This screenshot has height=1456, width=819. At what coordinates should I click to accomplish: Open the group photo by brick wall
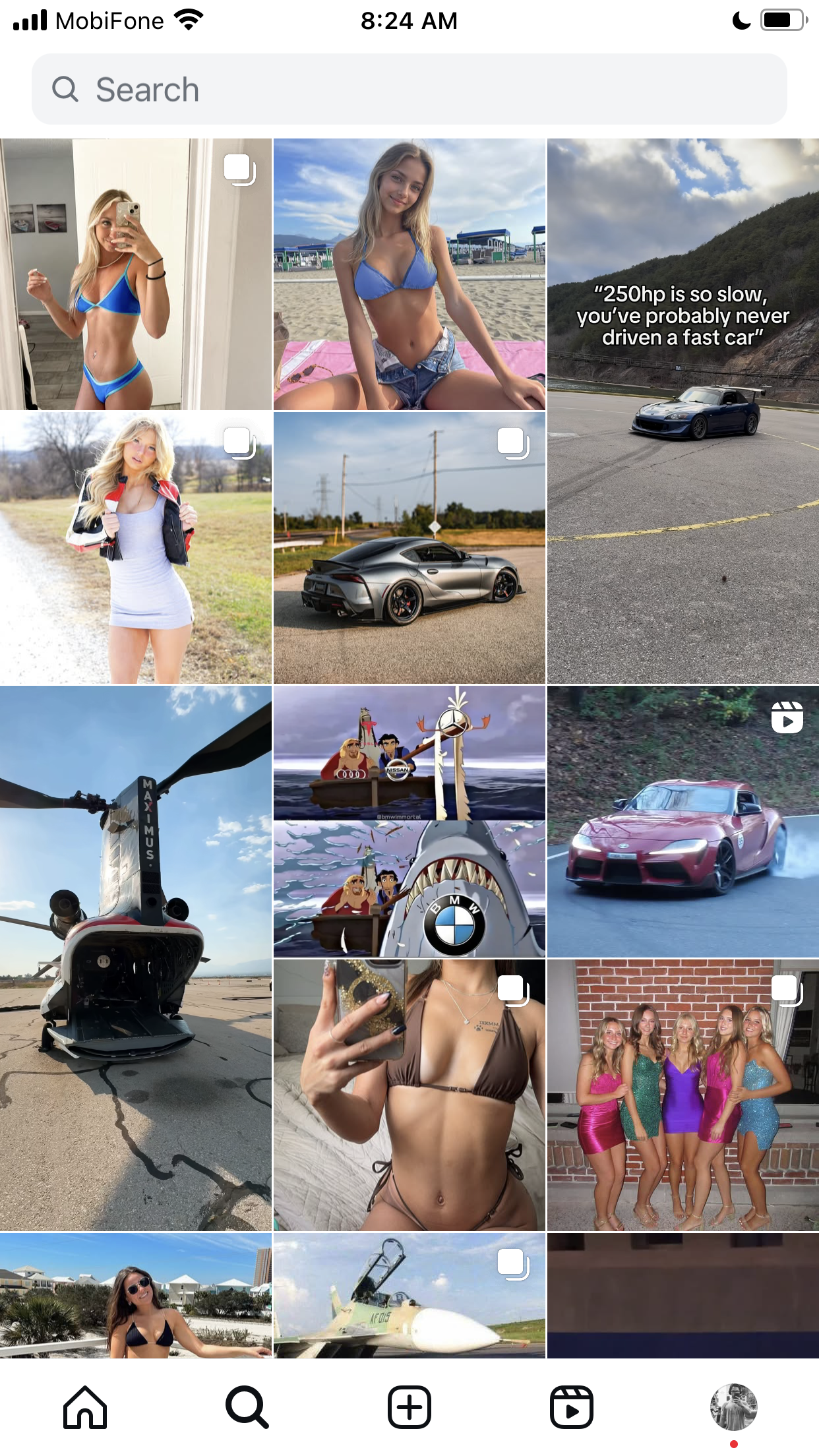[683, 1095]
